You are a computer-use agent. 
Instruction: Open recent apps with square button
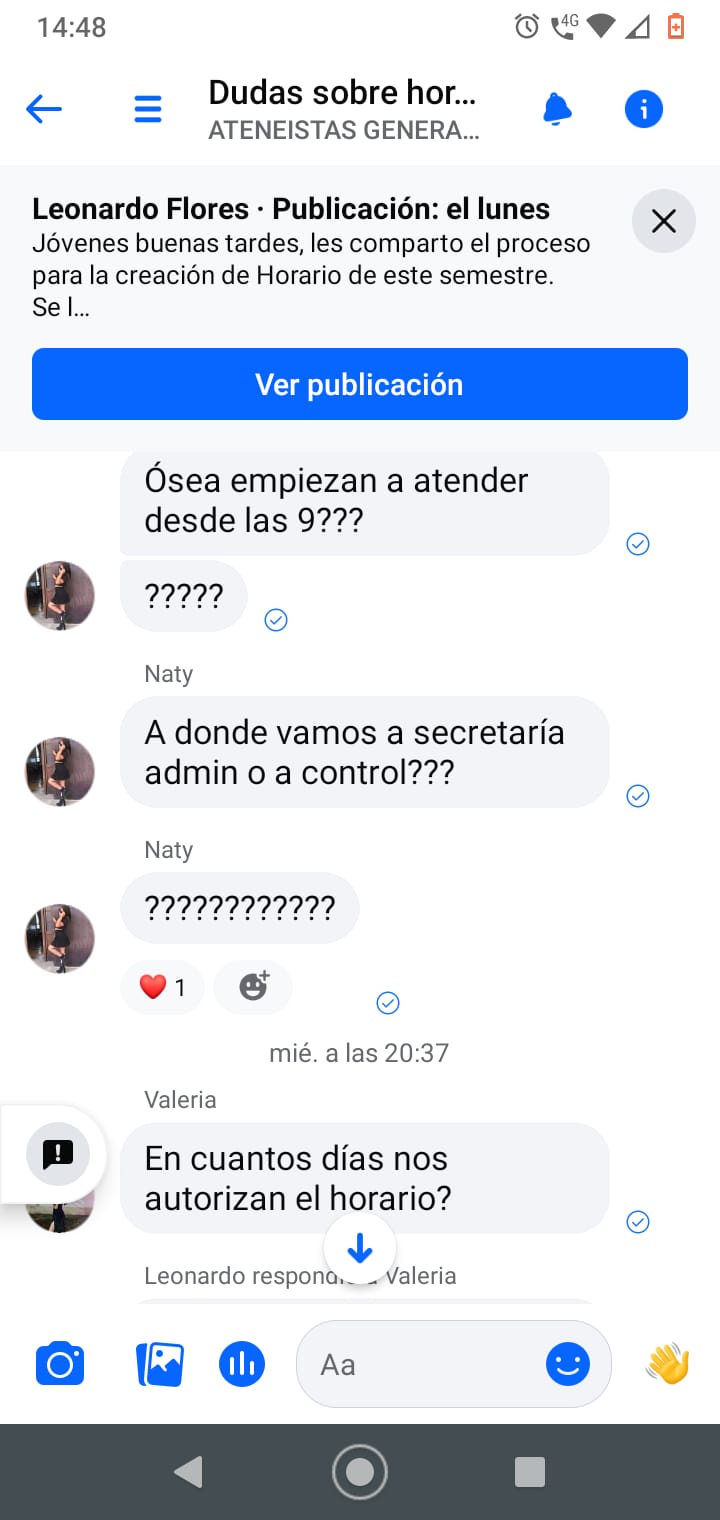529,1471
